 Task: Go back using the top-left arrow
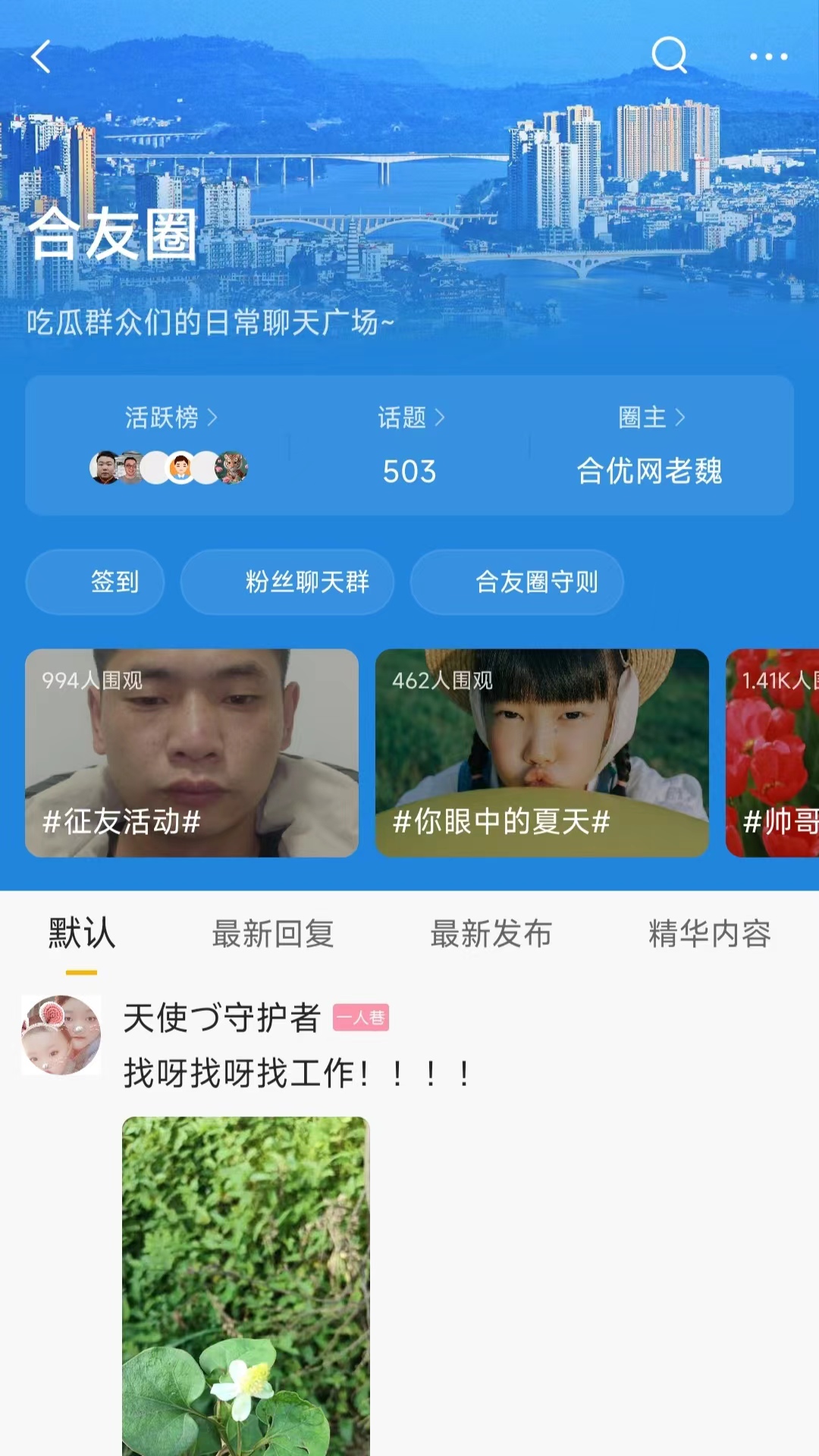click(42, 57)
